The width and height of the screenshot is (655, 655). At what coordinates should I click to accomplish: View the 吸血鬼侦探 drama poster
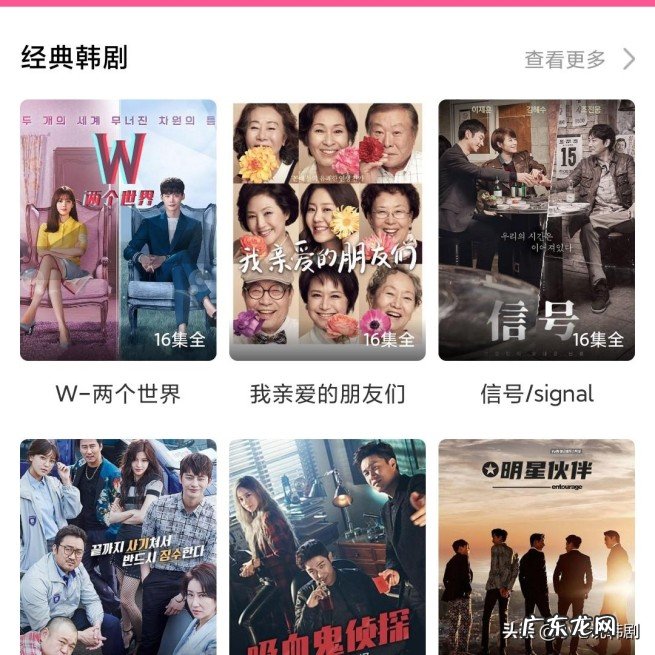[327, 546]
